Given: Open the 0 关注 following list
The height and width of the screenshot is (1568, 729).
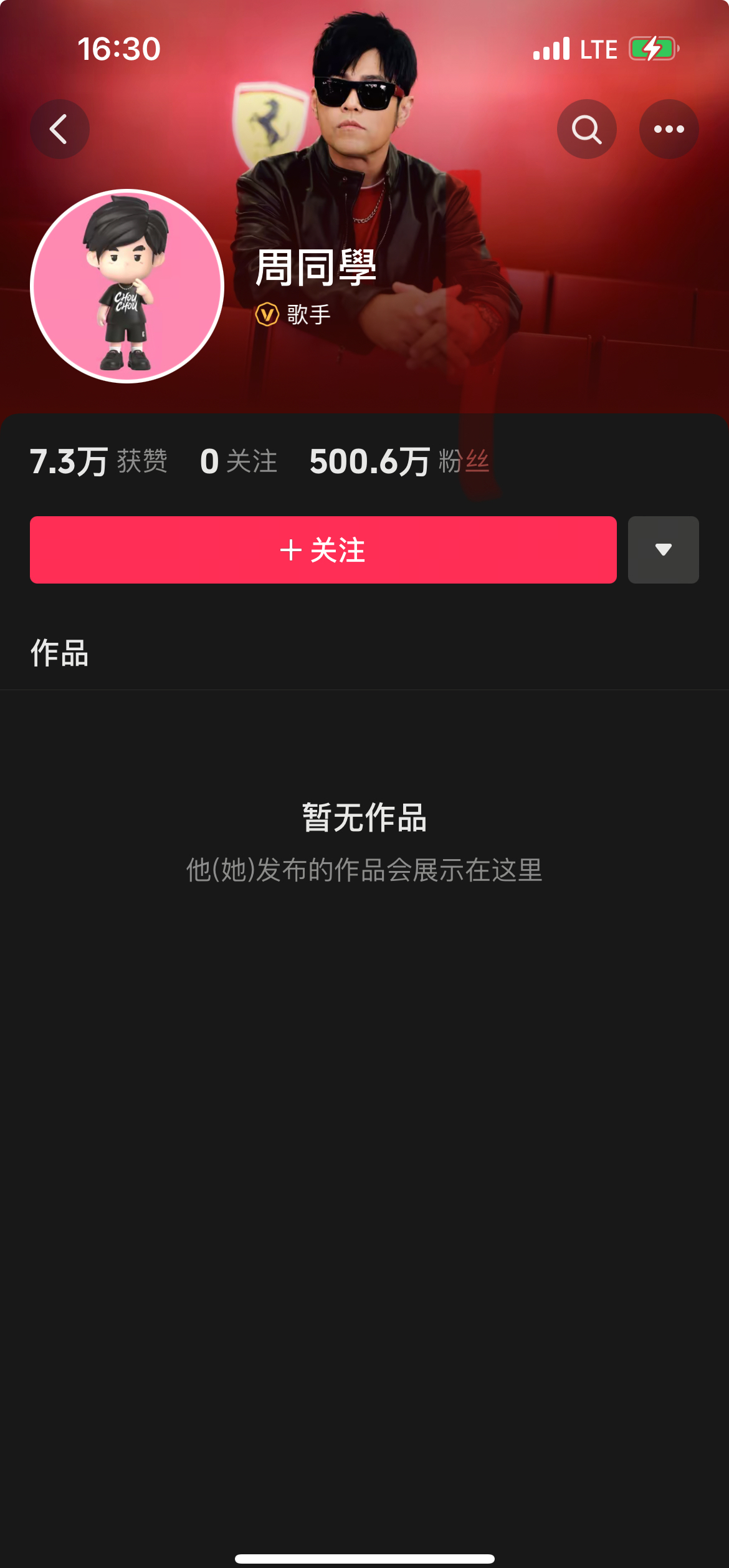Looking at the screenshot, I should point(239,461).
